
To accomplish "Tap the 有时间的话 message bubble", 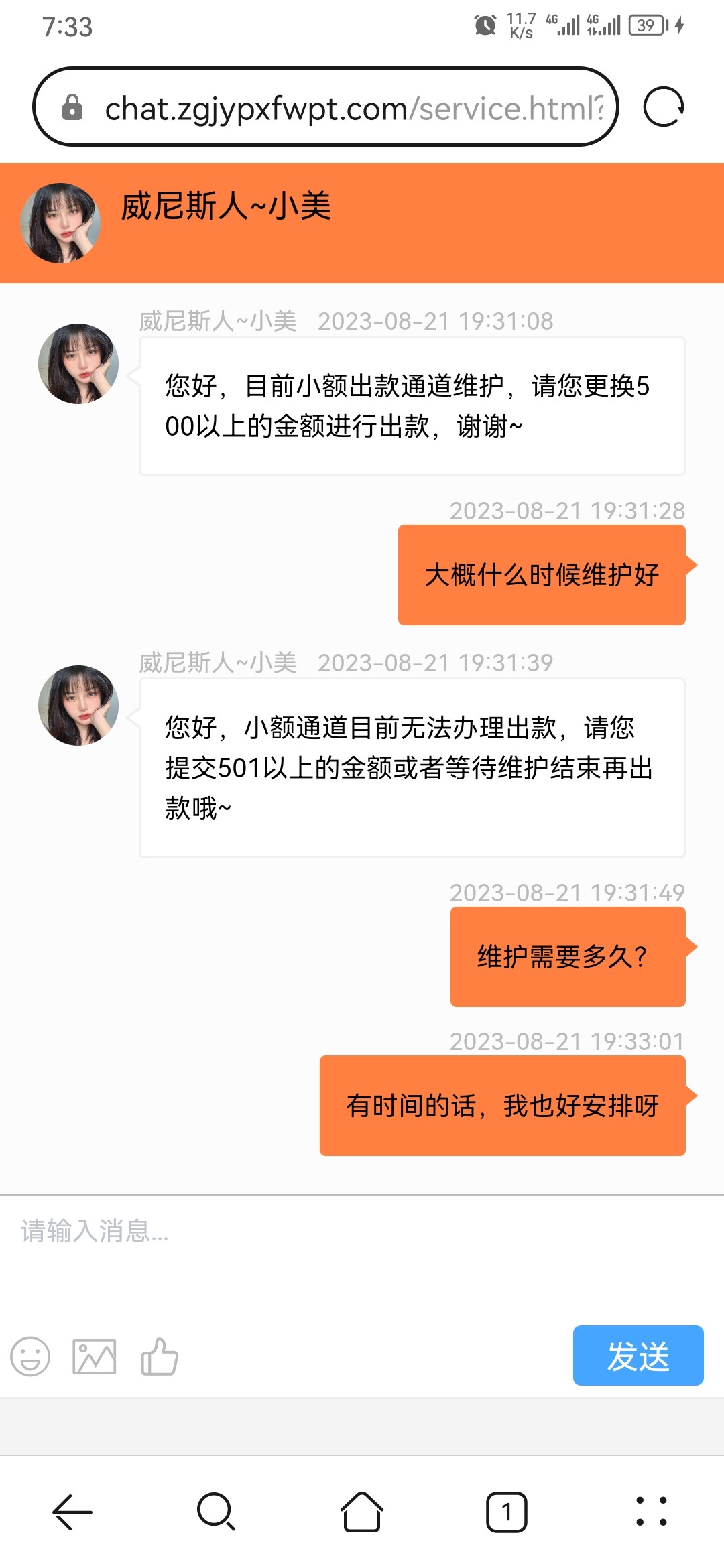I will [503, 1106].
